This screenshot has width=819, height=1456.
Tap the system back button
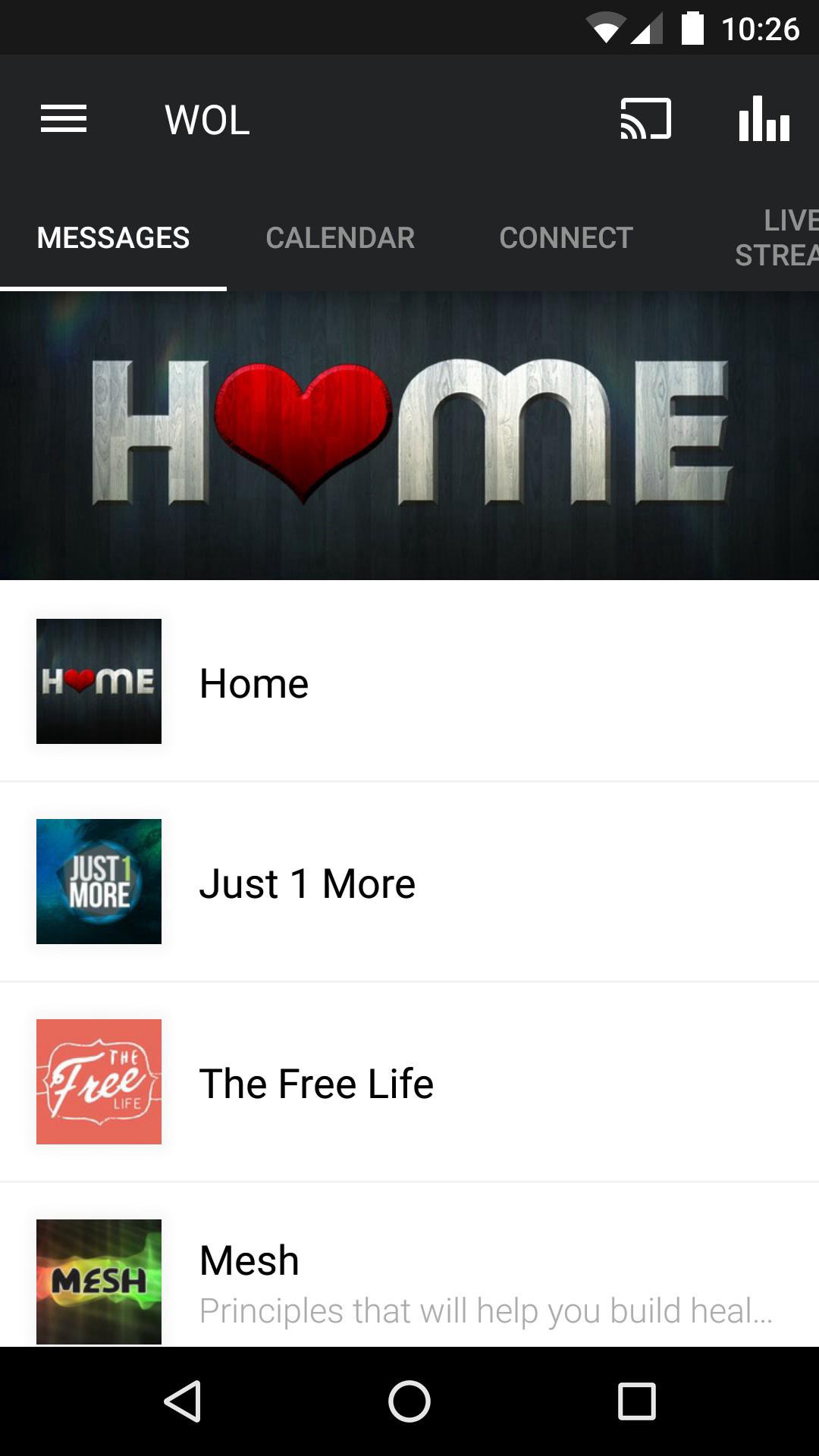click(183, 1401)
